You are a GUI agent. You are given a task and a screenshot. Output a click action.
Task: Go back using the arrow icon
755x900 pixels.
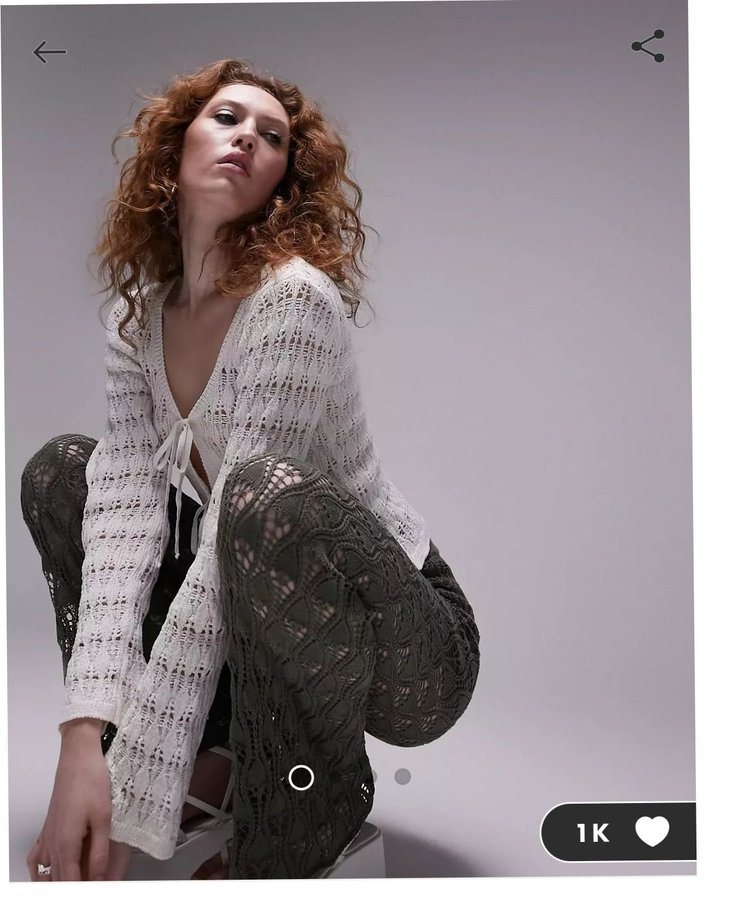point(49,52)
